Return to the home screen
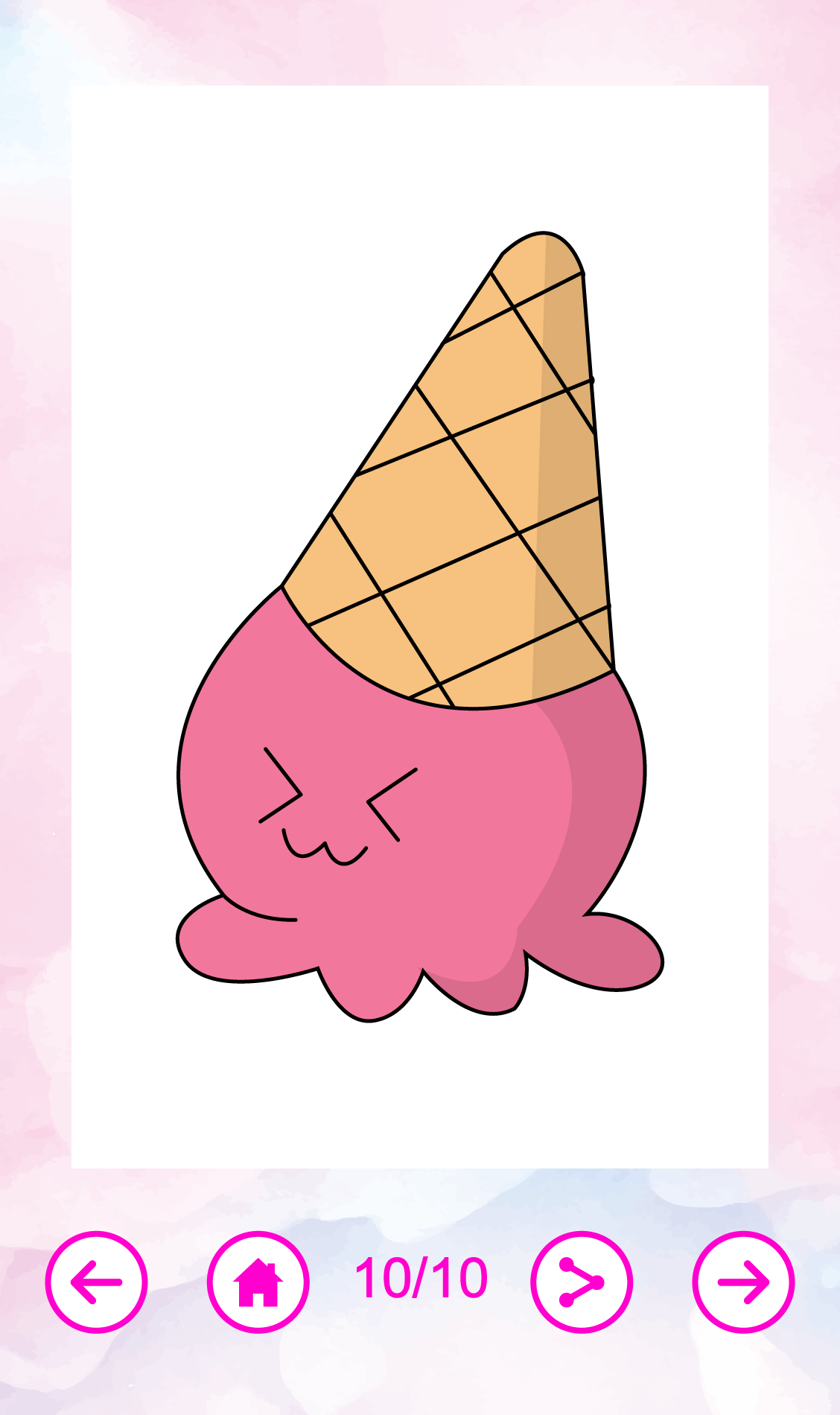The image size is (840, 1415). click(258, 1282)
